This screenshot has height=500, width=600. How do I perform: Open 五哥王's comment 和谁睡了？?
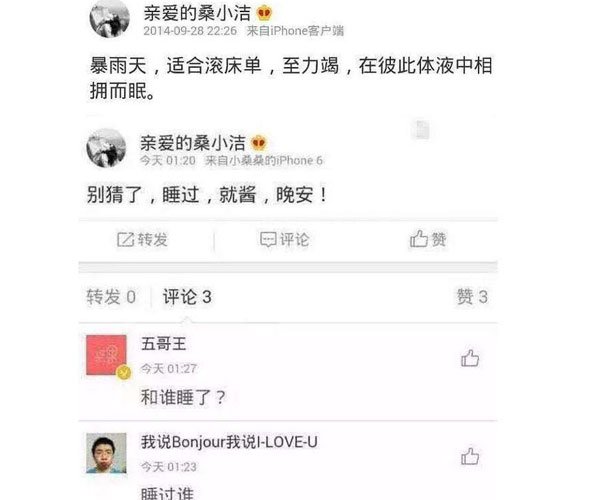185,397
